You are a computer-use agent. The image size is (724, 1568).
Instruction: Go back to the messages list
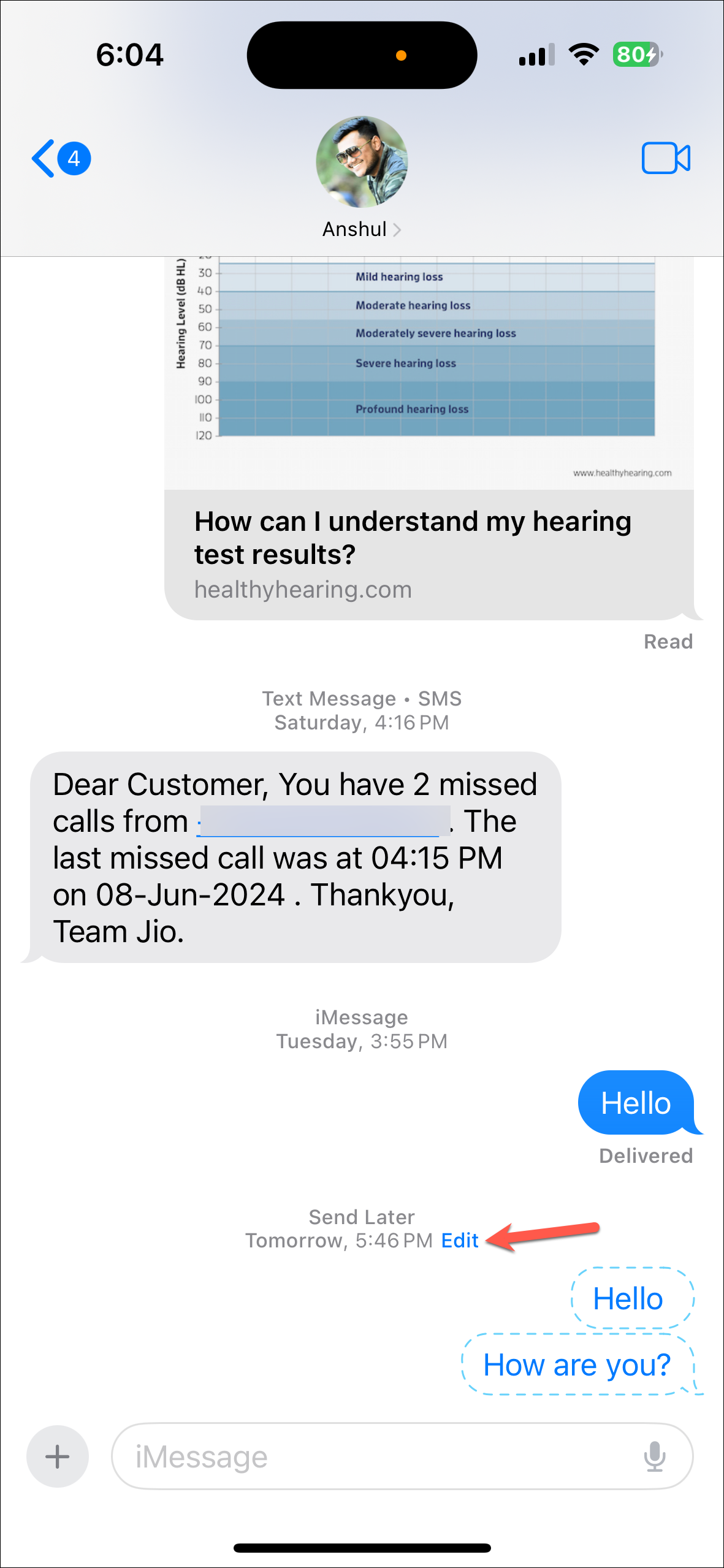(x=61, y=159)
